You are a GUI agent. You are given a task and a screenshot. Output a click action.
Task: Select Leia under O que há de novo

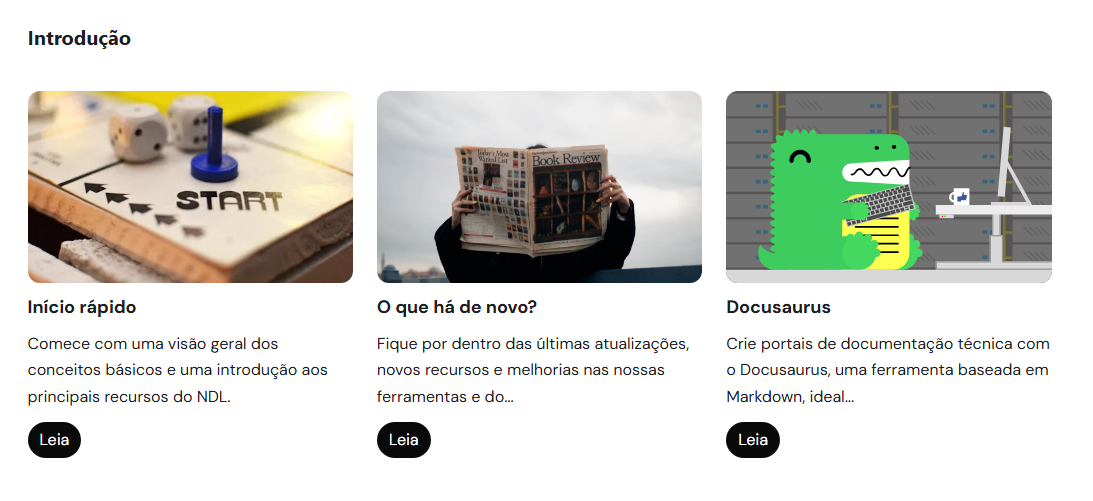coord(403,440)
